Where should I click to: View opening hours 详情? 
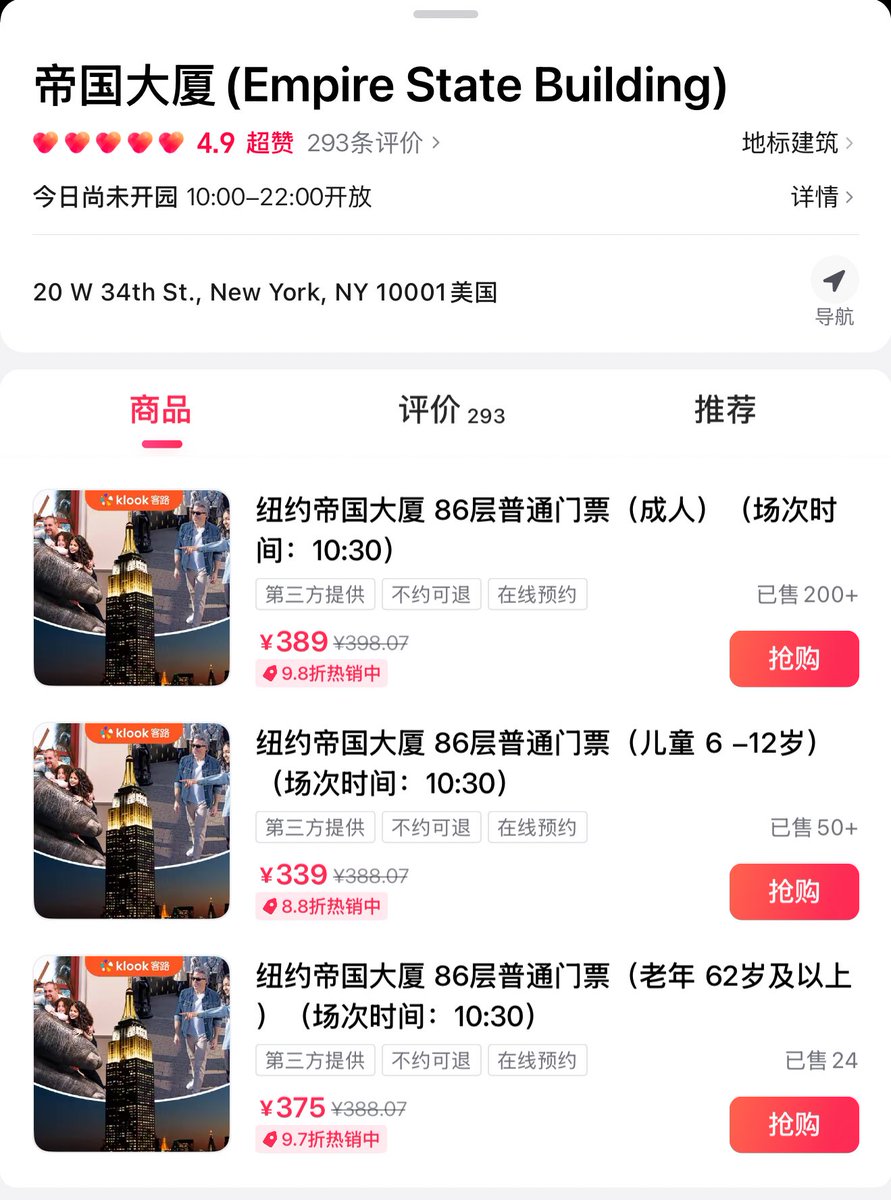click(x=822, y=197)
